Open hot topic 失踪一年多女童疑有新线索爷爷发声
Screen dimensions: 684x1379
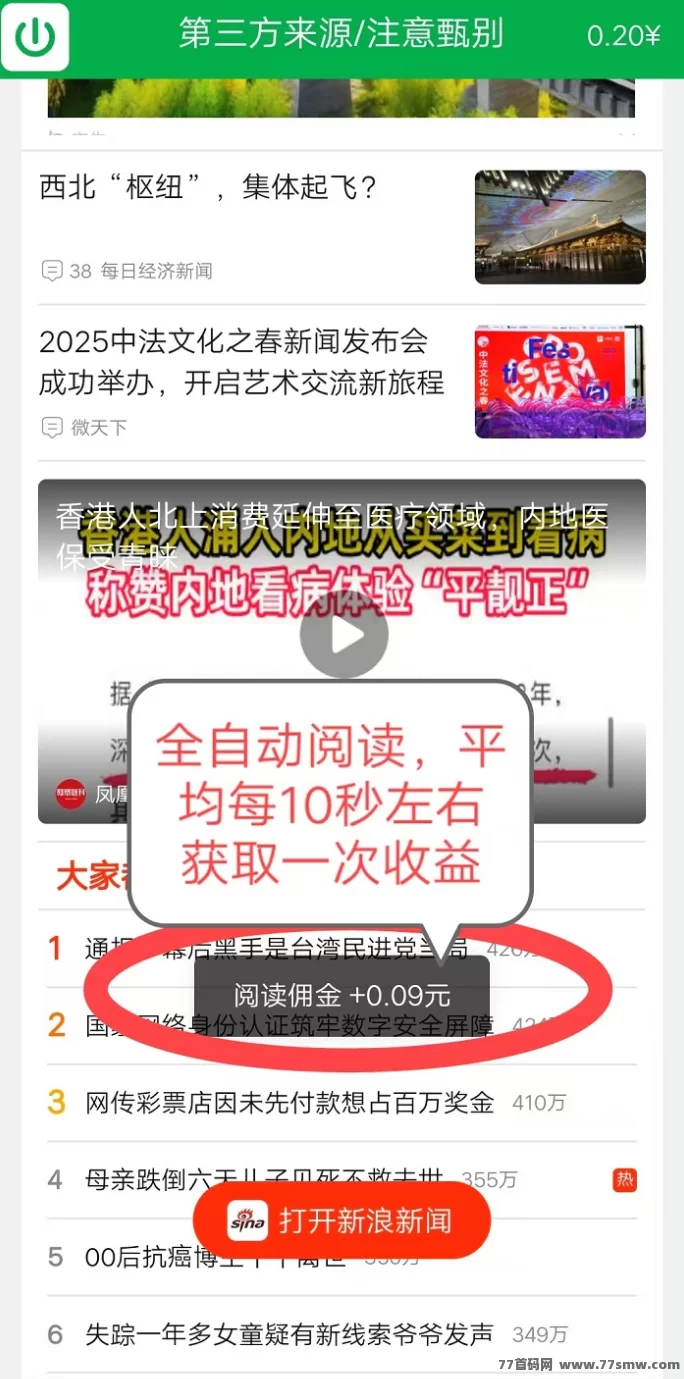289,1334
